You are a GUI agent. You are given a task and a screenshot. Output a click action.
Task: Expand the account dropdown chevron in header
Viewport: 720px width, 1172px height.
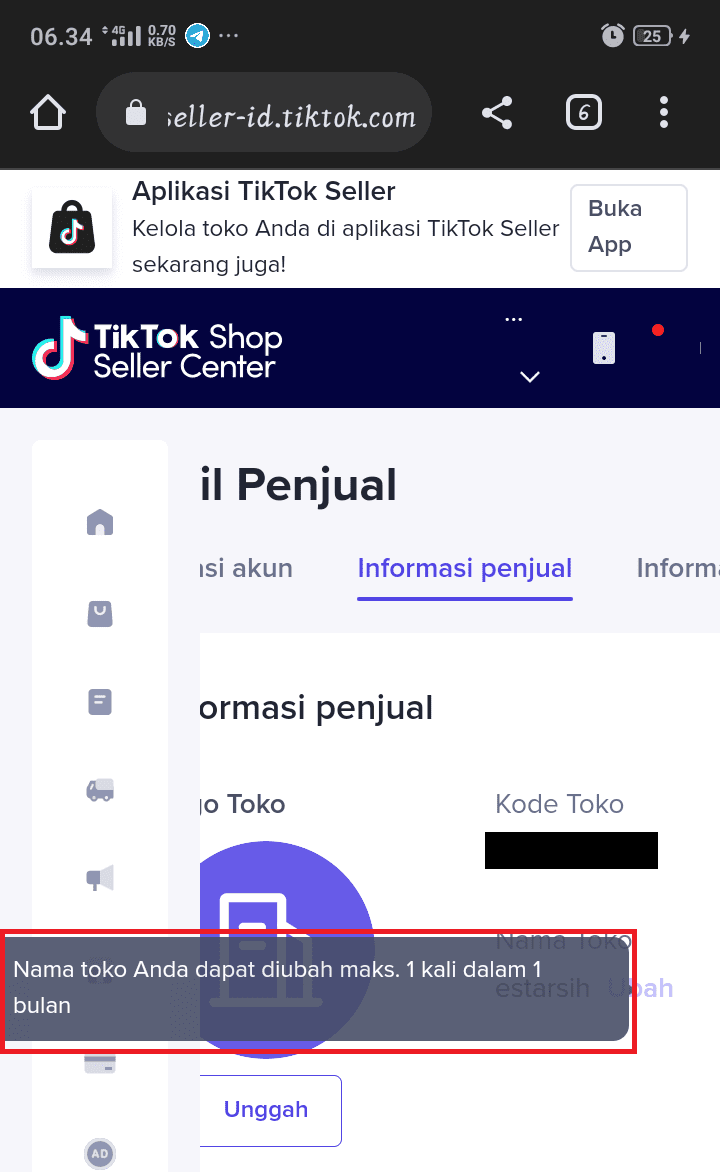(530, 376)
